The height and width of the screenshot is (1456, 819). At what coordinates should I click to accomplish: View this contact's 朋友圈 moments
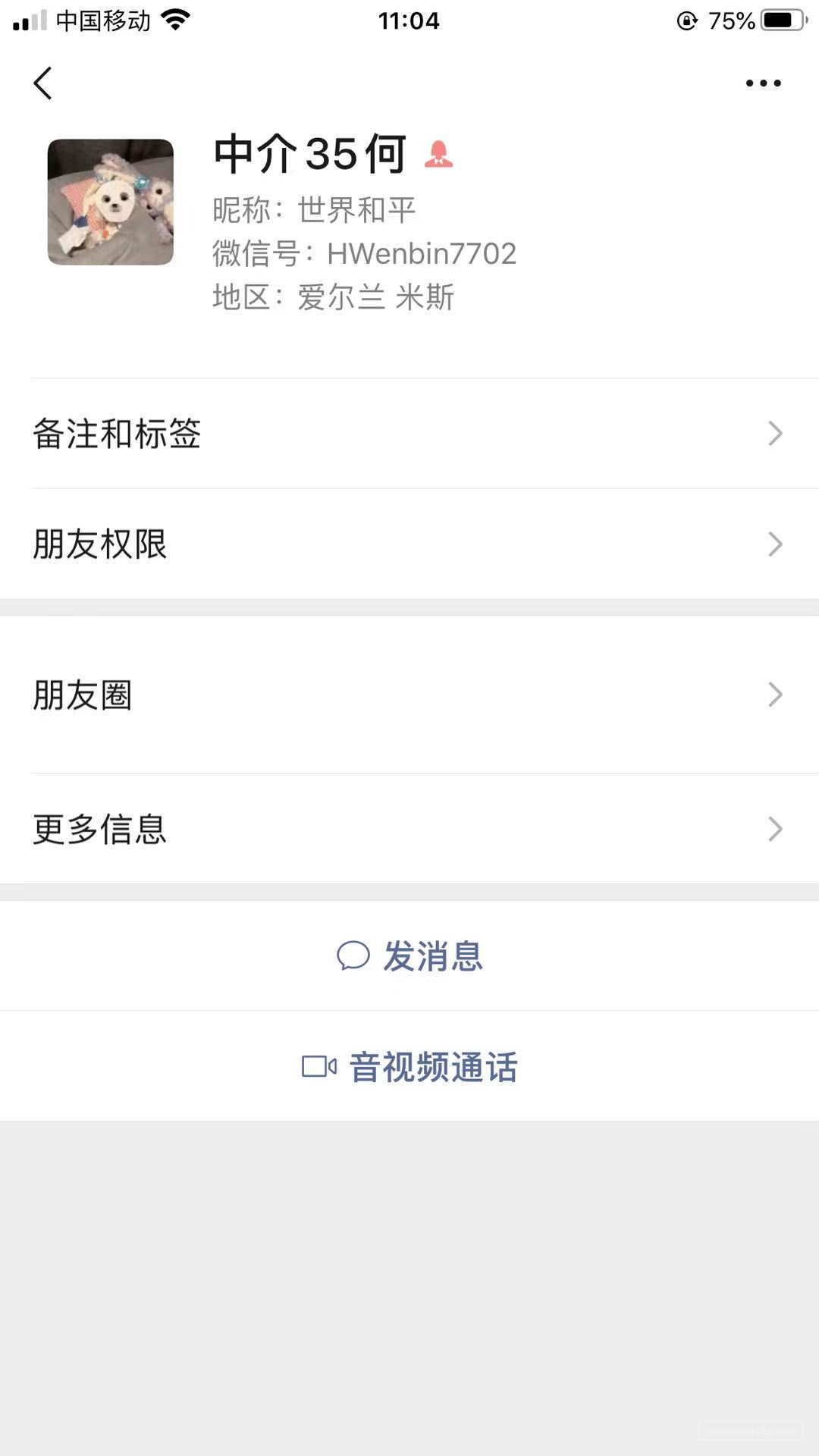[x=409, y=695]
